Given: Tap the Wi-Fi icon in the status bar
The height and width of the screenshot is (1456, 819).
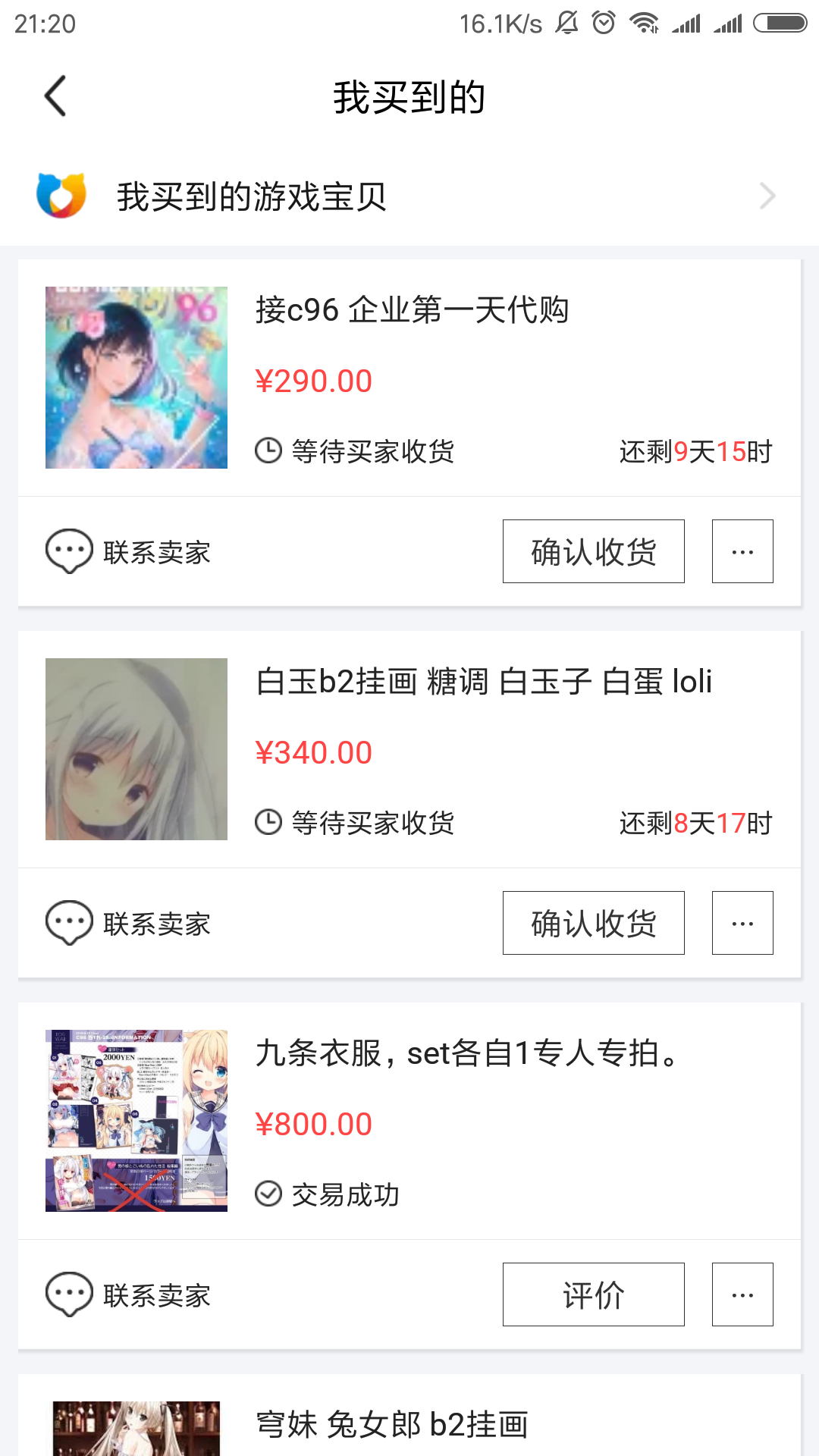Looking at the screenshot, I should click(642, 23).
